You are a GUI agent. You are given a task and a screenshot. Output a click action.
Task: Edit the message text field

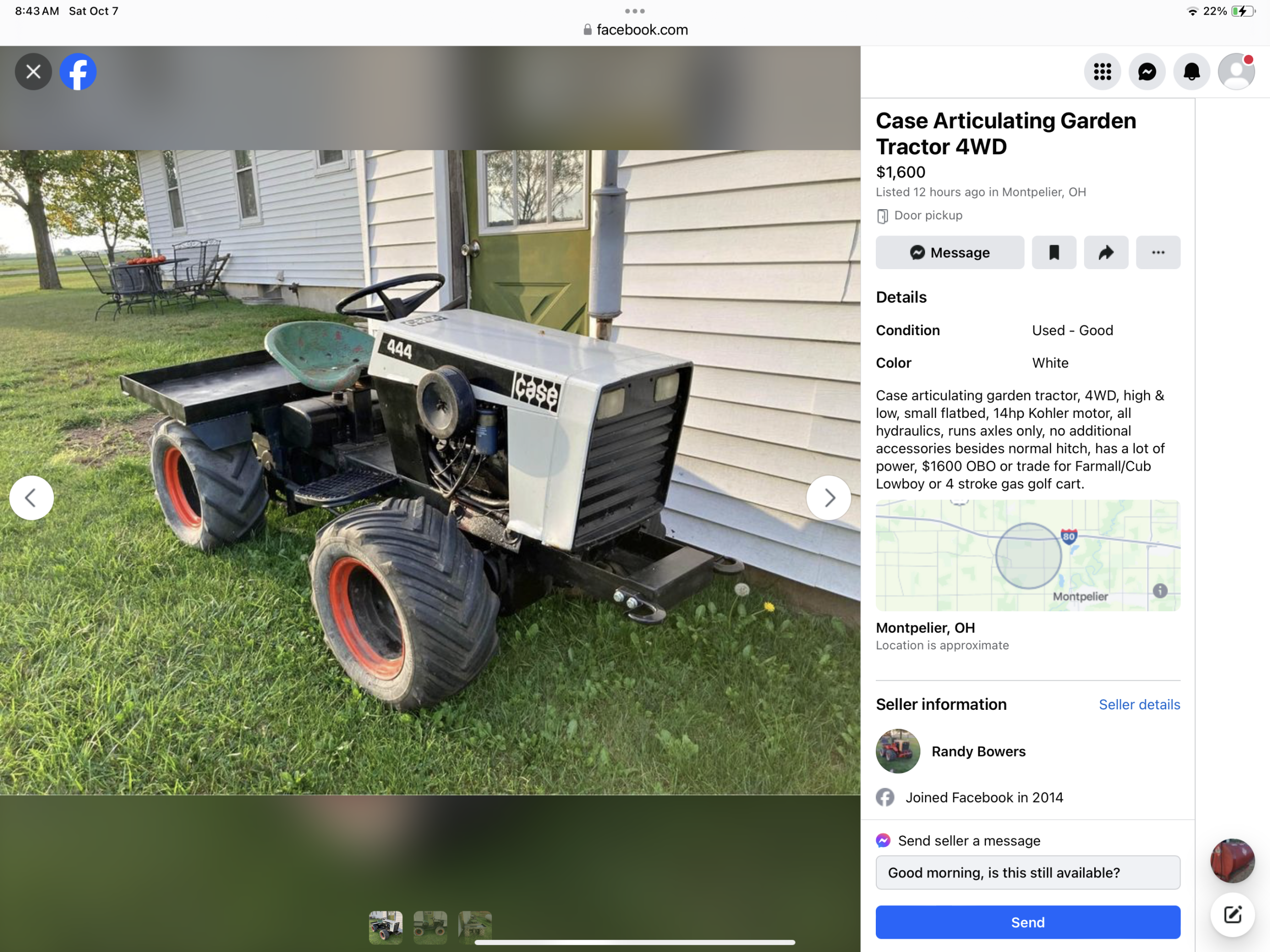coord(1027,872)
